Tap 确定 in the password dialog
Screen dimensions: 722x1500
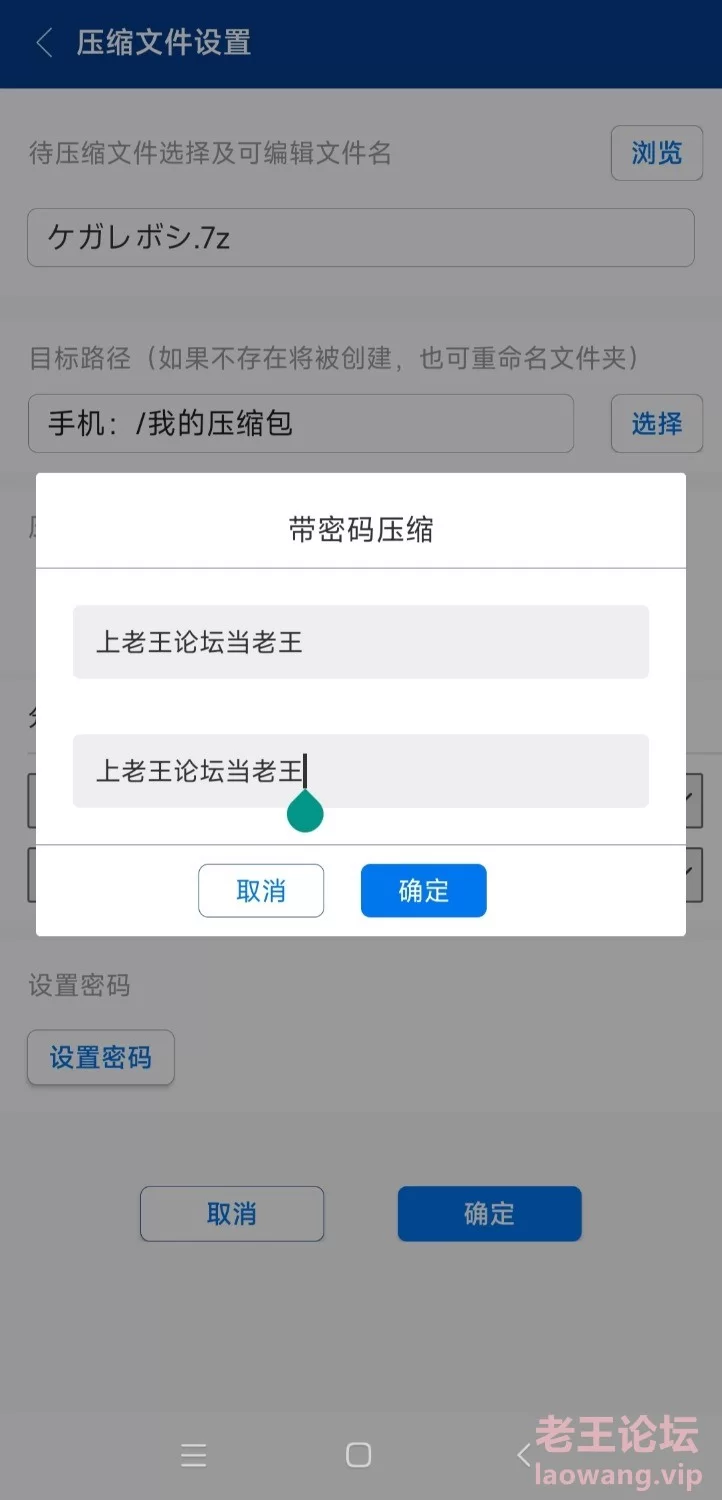click(423, 890)
